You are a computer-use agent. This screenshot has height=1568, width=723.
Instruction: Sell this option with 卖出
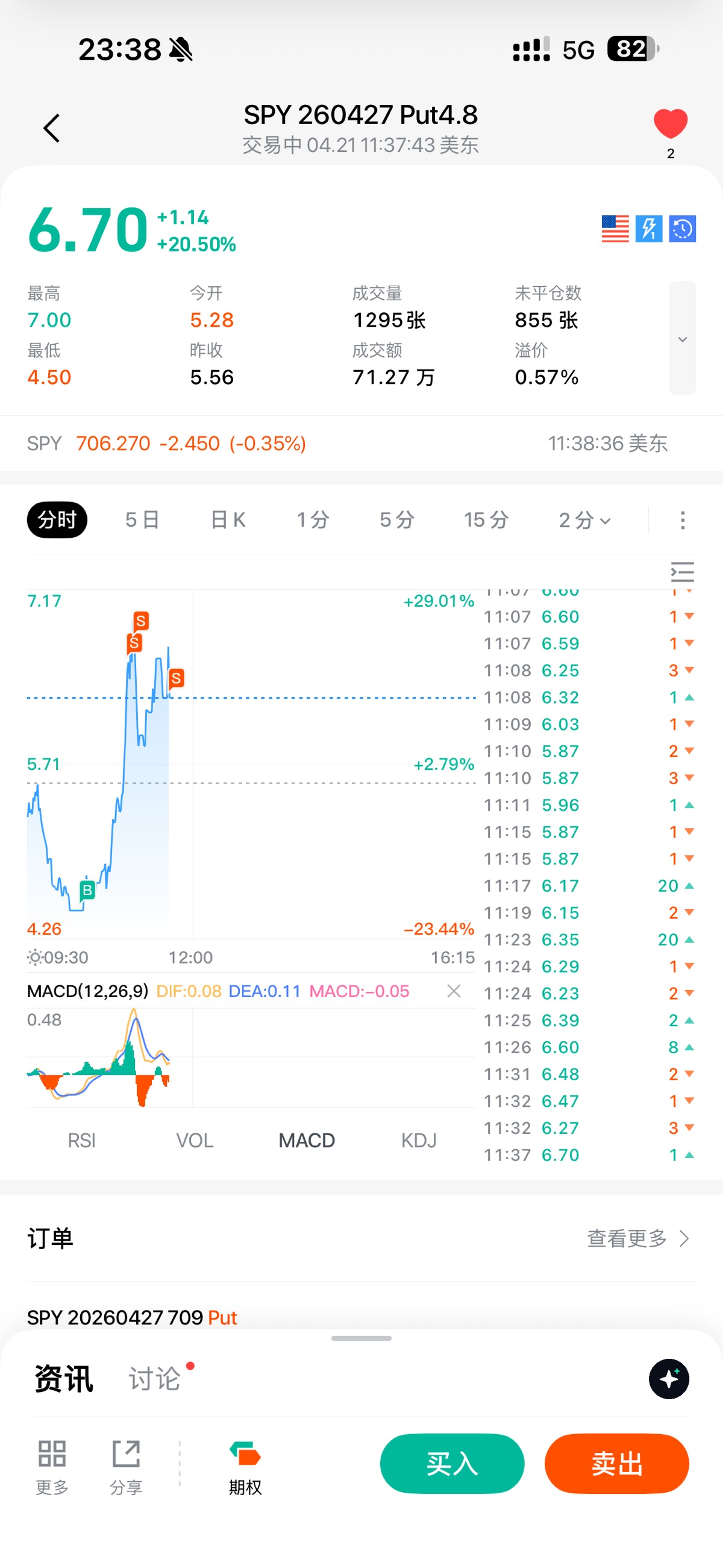pos(616,1463)
